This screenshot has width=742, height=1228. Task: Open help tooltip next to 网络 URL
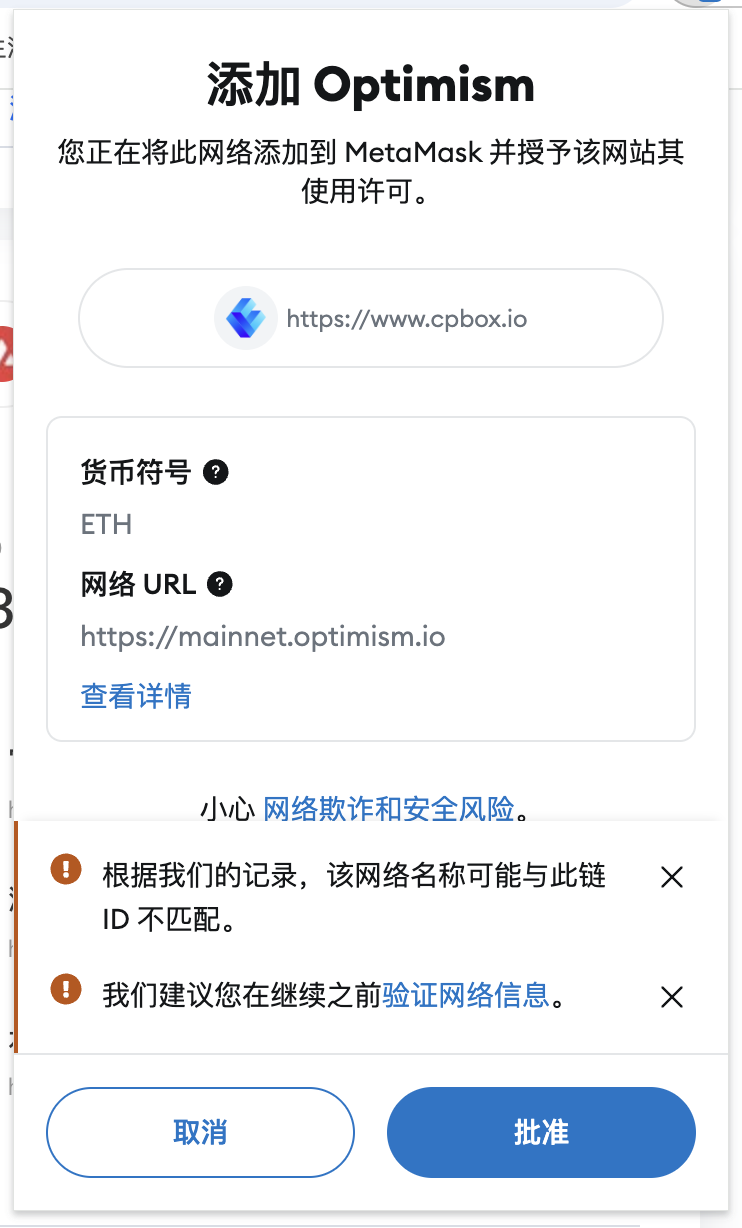(x=219, y=584)
